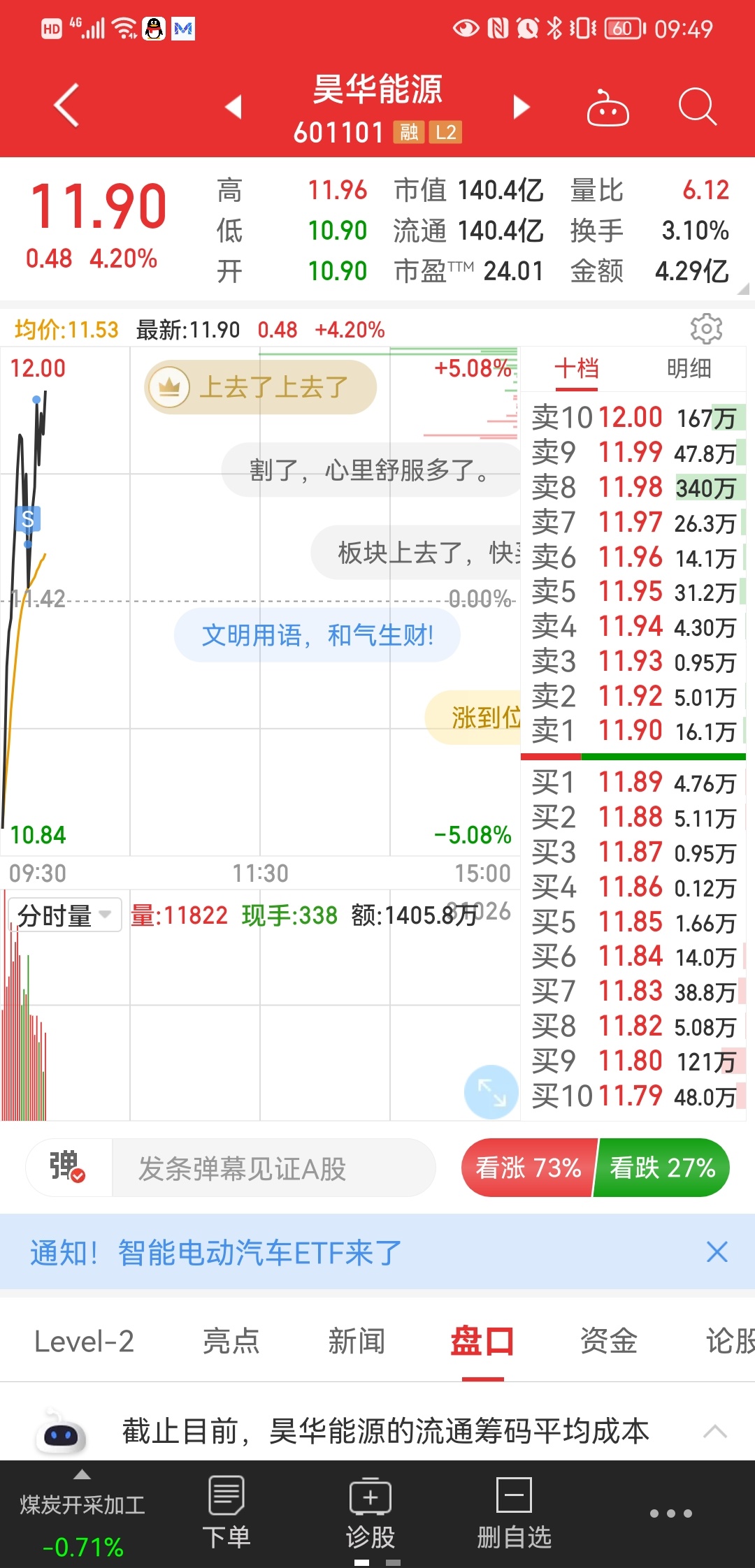Switch to the next stock
Image resolution: width=755 pixels, height=1568 pixels.
(522, 107)
